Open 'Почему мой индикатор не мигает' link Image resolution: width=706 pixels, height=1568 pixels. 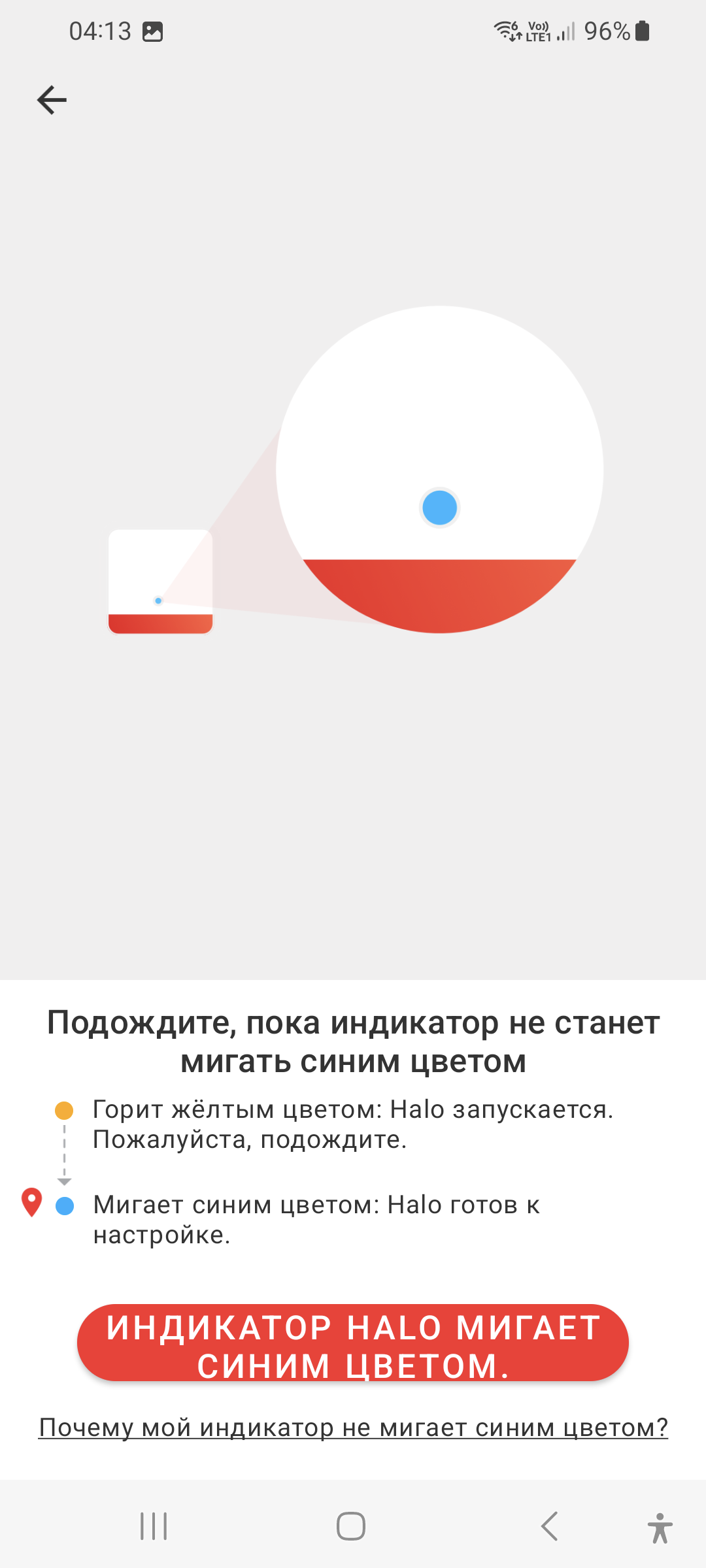(353, 1428)
